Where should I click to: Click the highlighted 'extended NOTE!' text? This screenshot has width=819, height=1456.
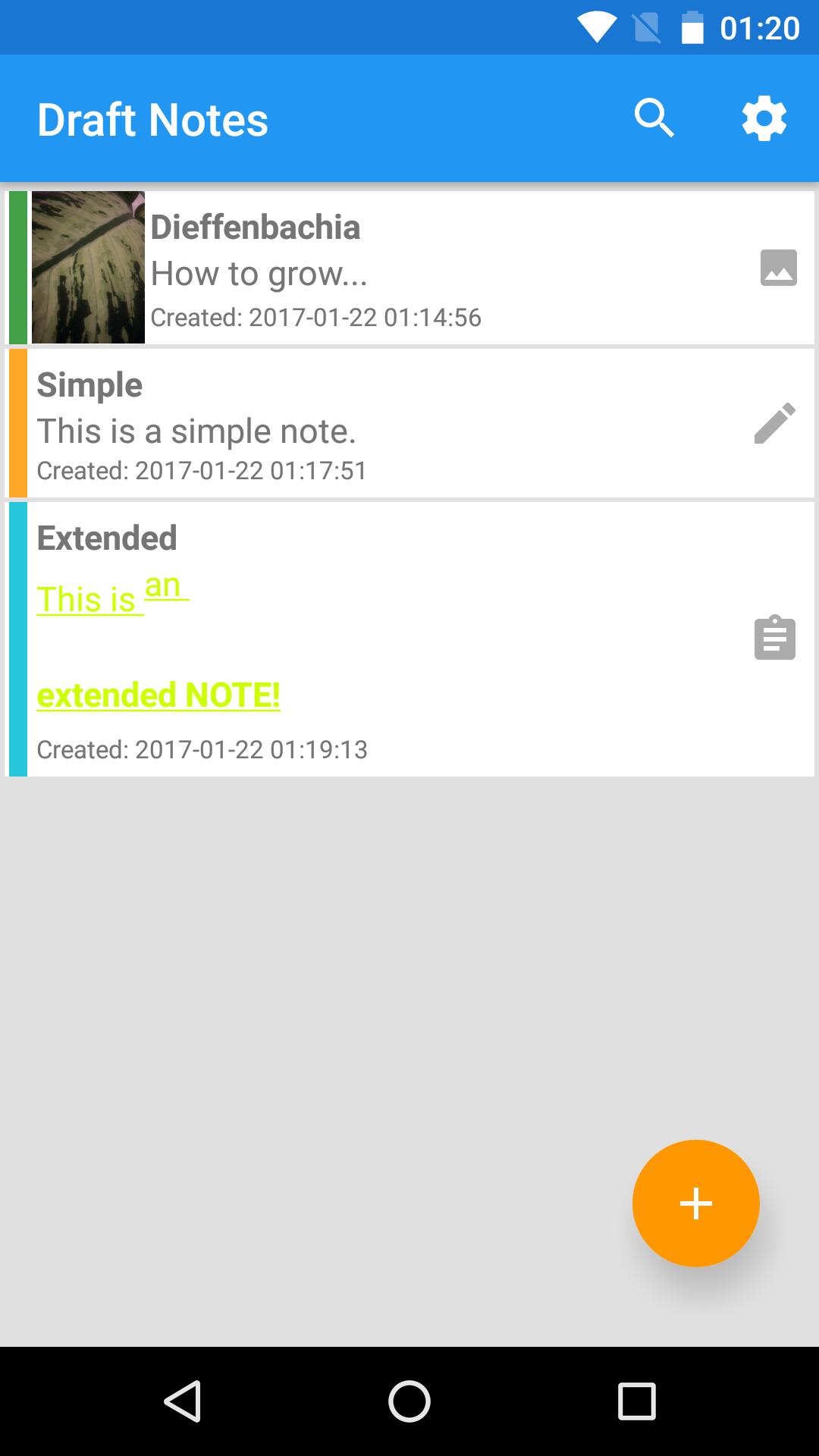point(159,694)
